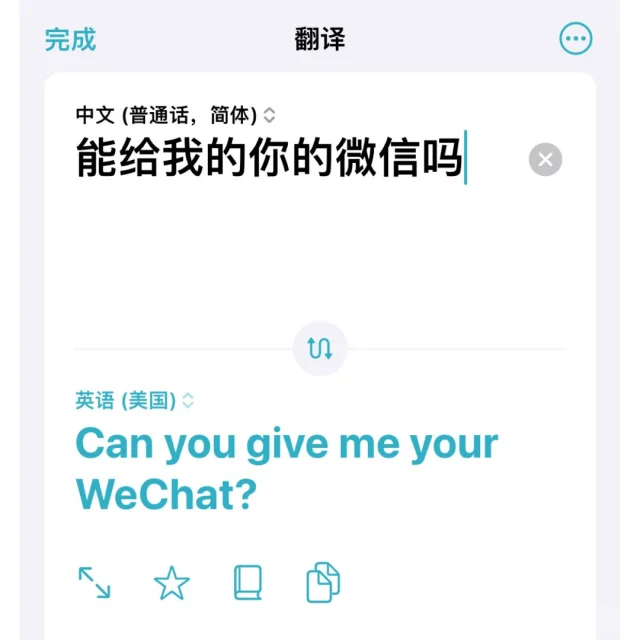Copy the translated English text

click(323, 582)
